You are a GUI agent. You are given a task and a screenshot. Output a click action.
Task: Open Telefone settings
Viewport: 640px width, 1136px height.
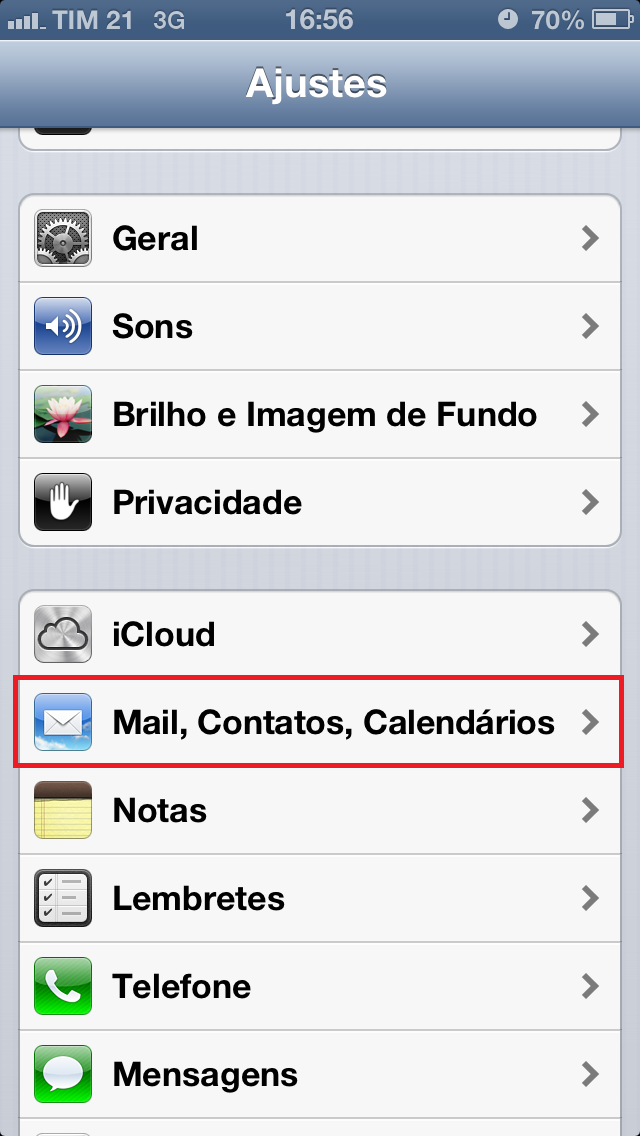(x=320, y=986)
